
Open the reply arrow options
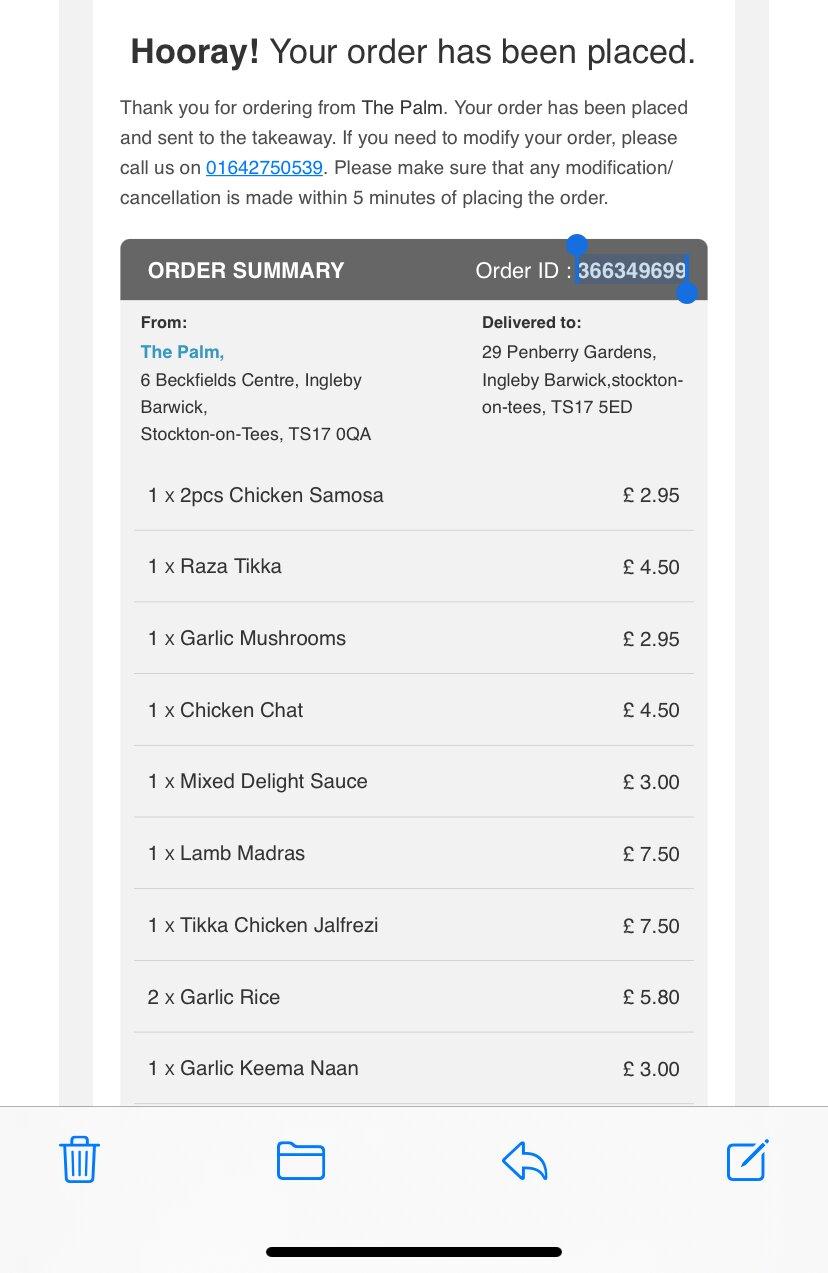point(525,1161)
